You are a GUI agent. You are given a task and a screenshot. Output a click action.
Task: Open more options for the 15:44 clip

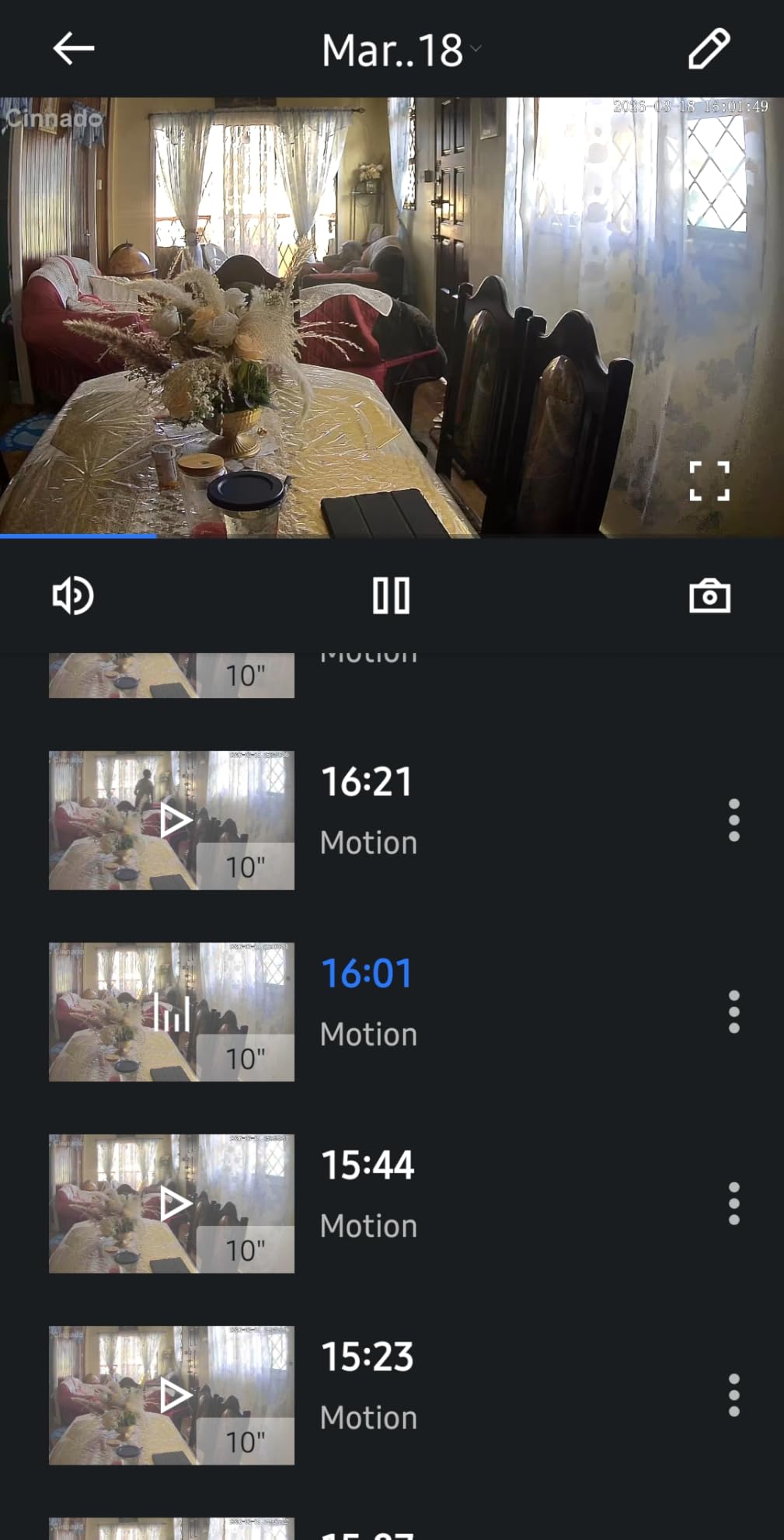tap(733, 1203)
